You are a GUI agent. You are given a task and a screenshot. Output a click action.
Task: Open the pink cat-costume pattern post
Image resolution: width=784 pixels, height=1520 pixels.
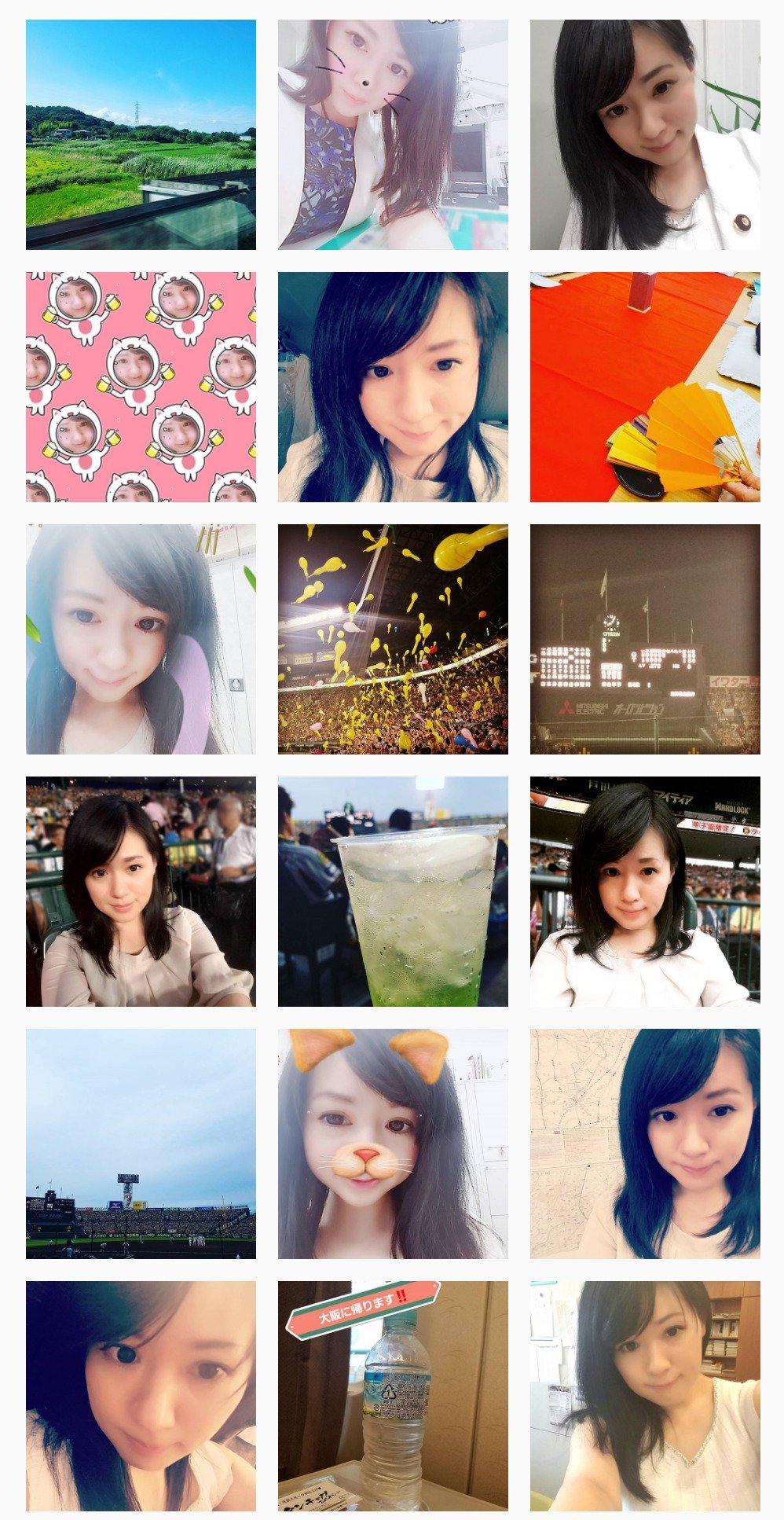(141, 387)
